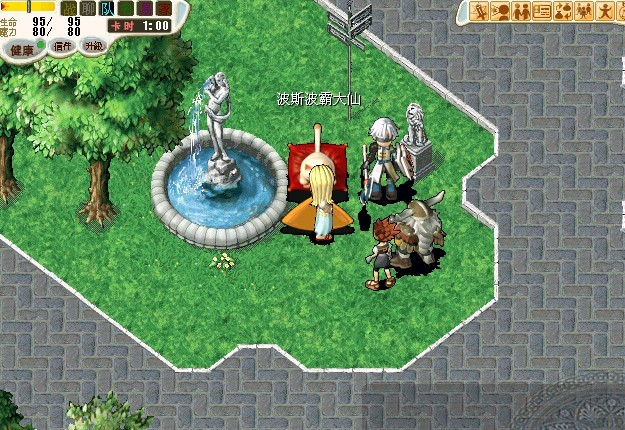The image size is (625, 430).
Task: Toggle the 聊 chat switch
Action: [88, 9]
